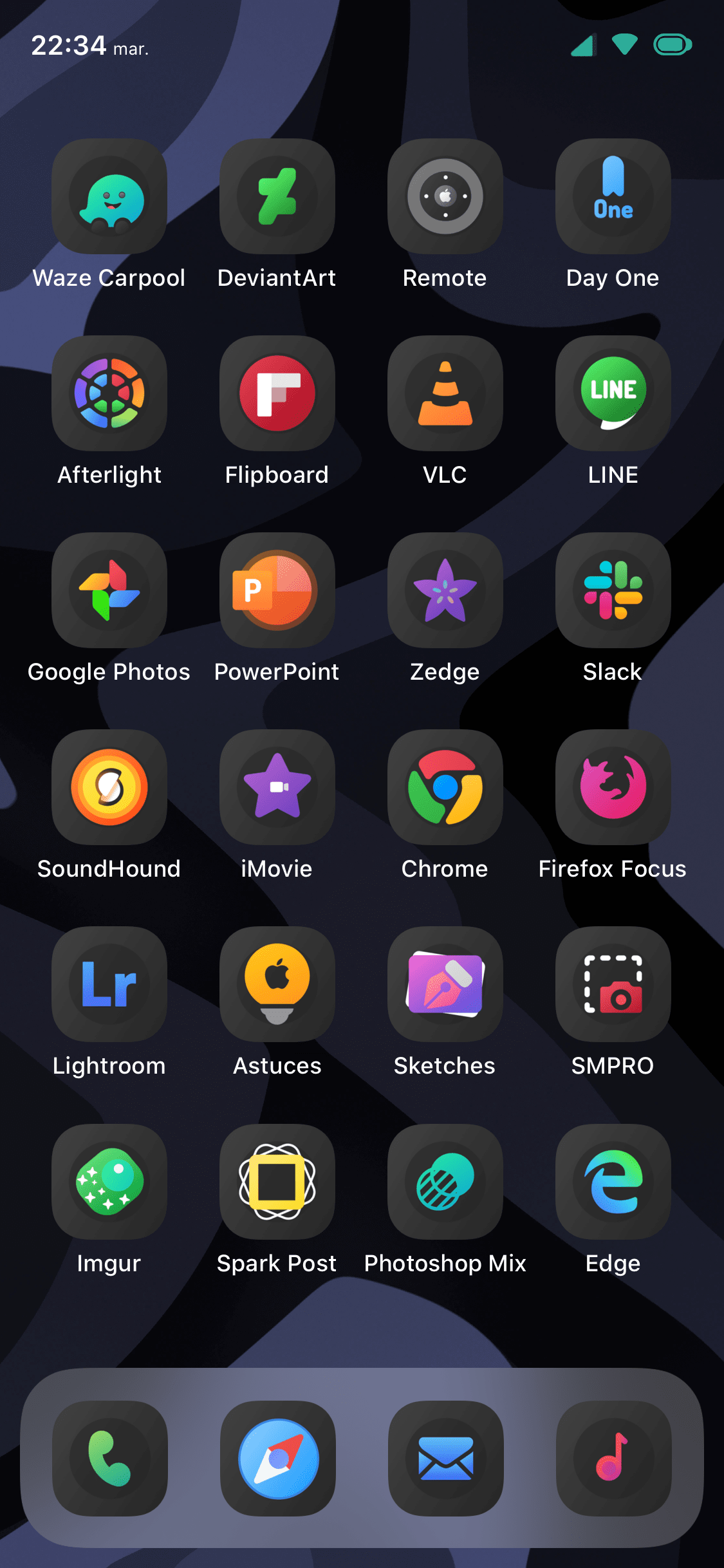The image size is (724, 1568).
Task: Open Google Photos
Action: [109, 590]
